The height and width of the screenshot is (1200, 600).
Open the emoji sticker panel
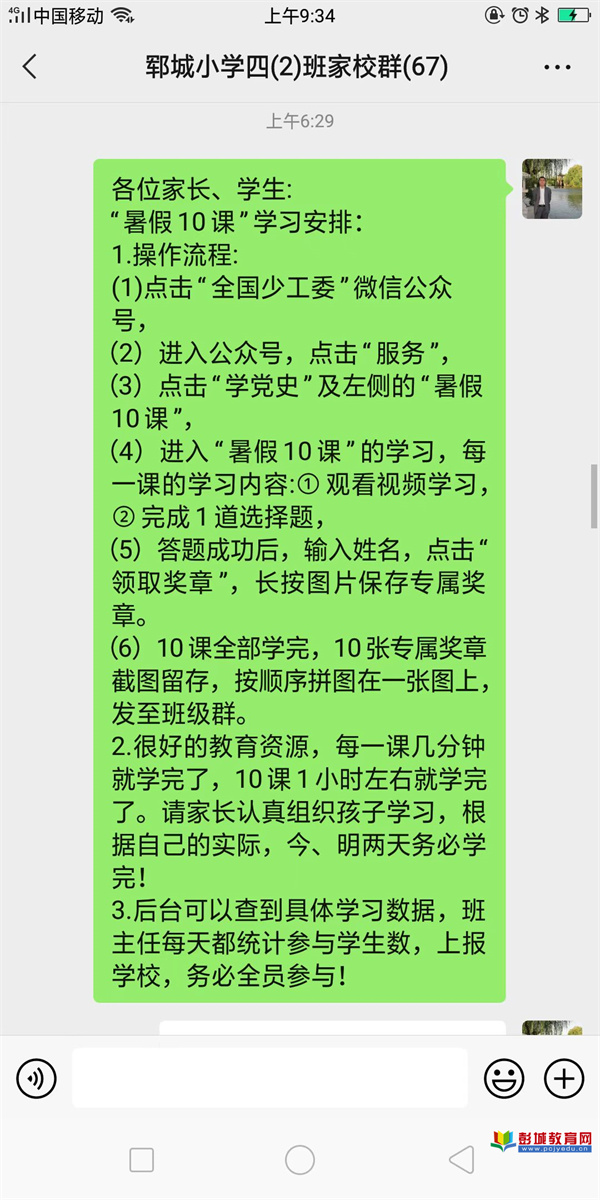point(504,1078)
